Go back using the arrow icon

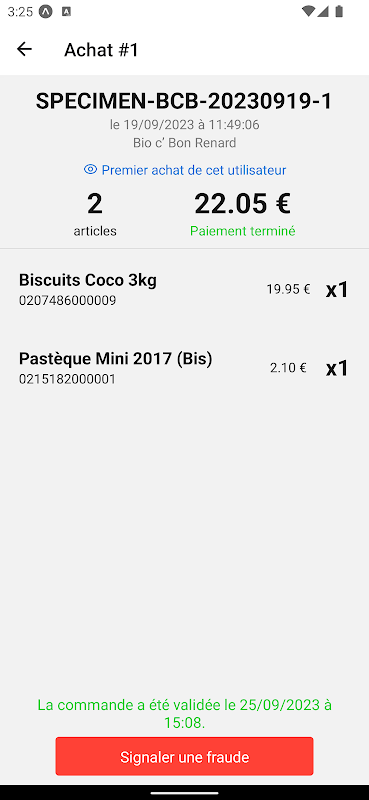coord(24,49)
